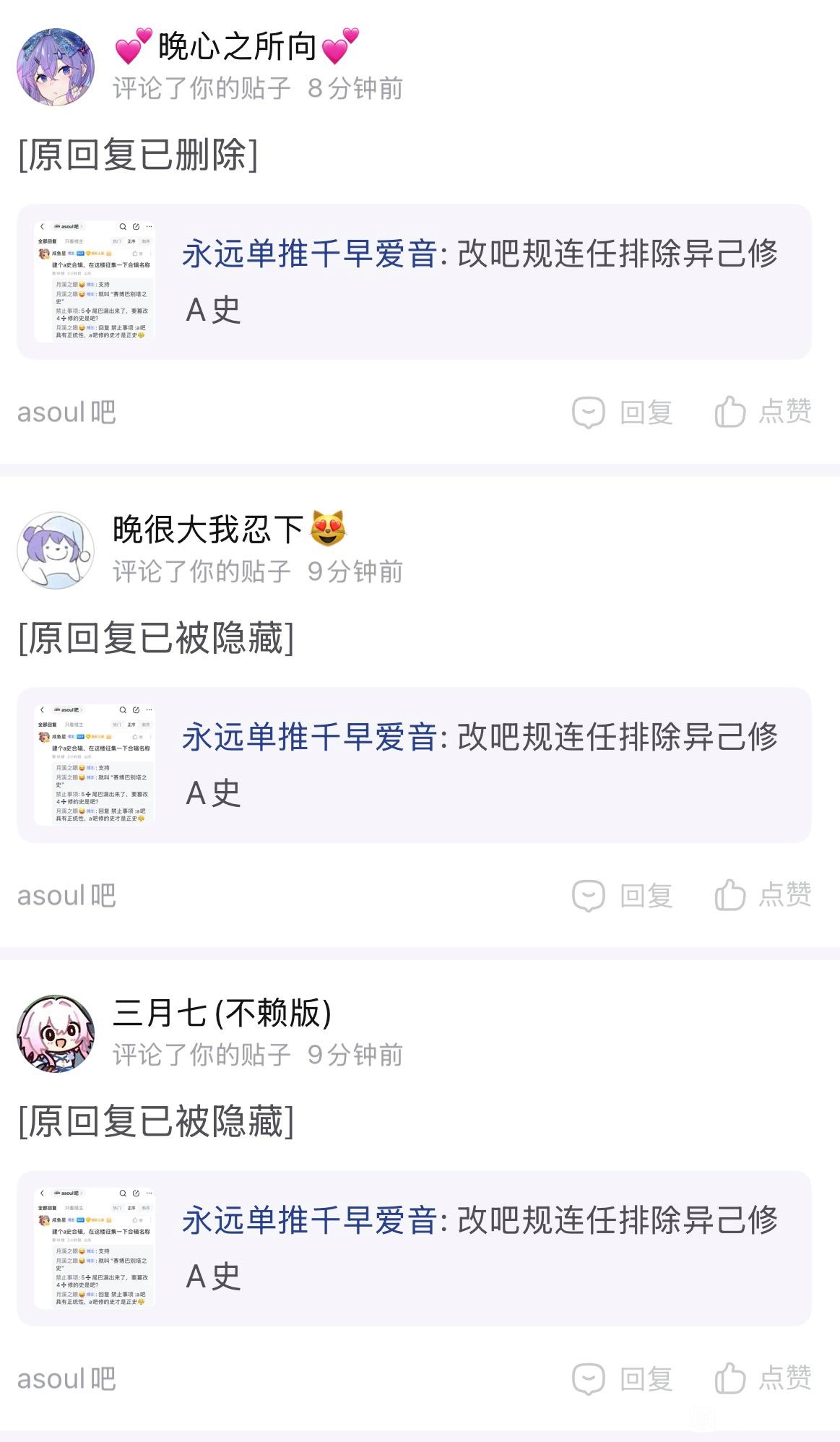The image size is (840, 1442).
Task: Like 晚很大我忍下's comment
Action: tap(763, 895)
